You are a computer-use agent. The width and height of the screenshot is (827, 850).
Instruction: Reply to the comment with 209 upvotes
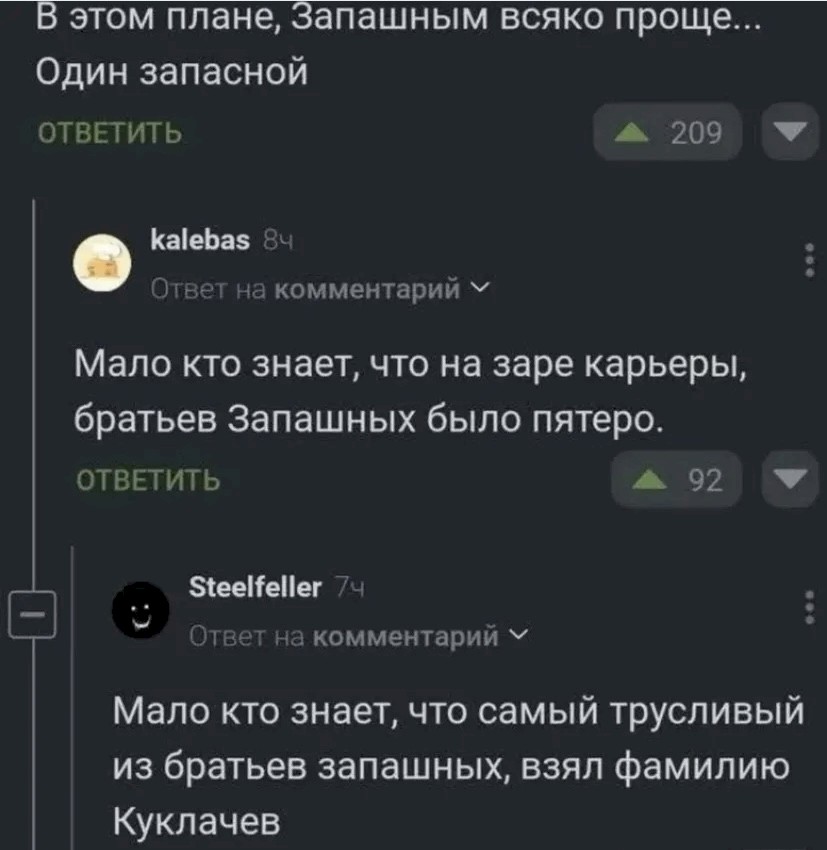click(110, 133)
